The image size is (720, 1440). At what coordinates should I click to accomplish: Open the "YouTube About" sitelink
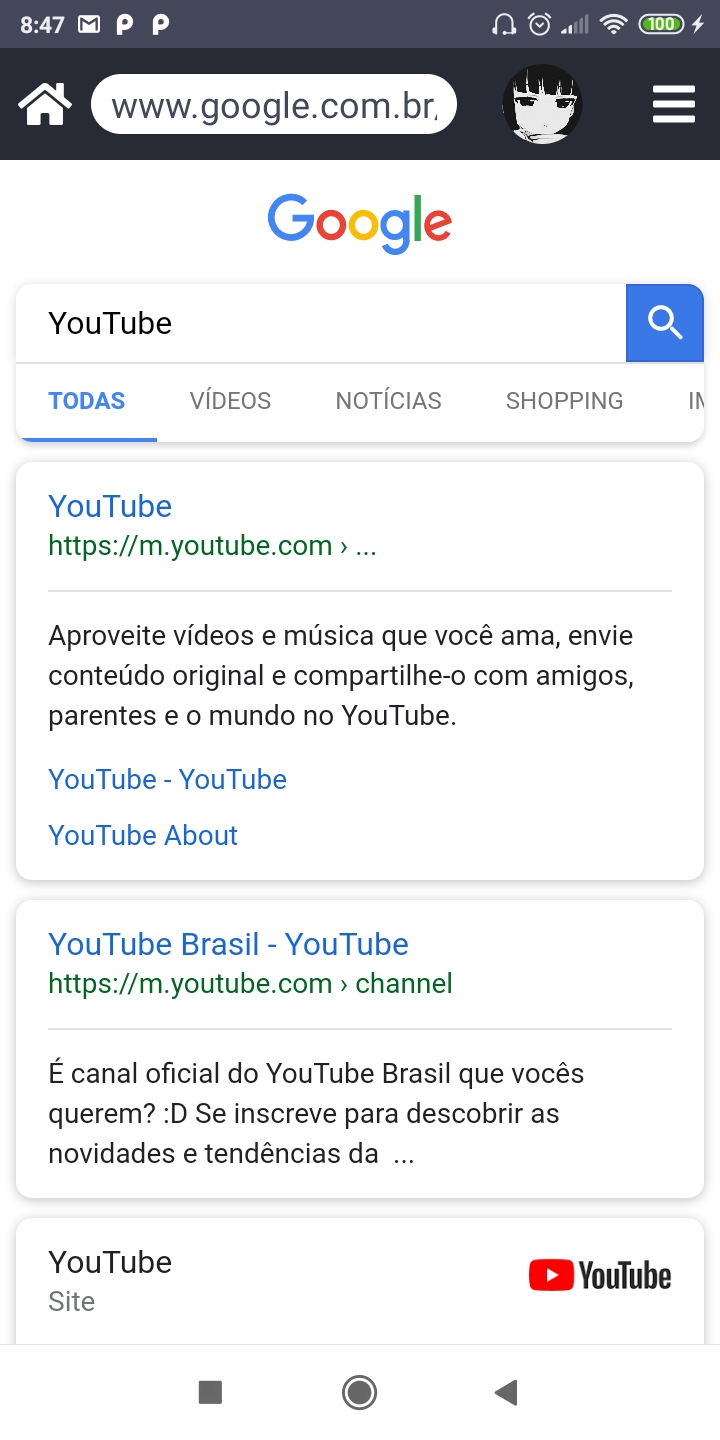[143, 835]
